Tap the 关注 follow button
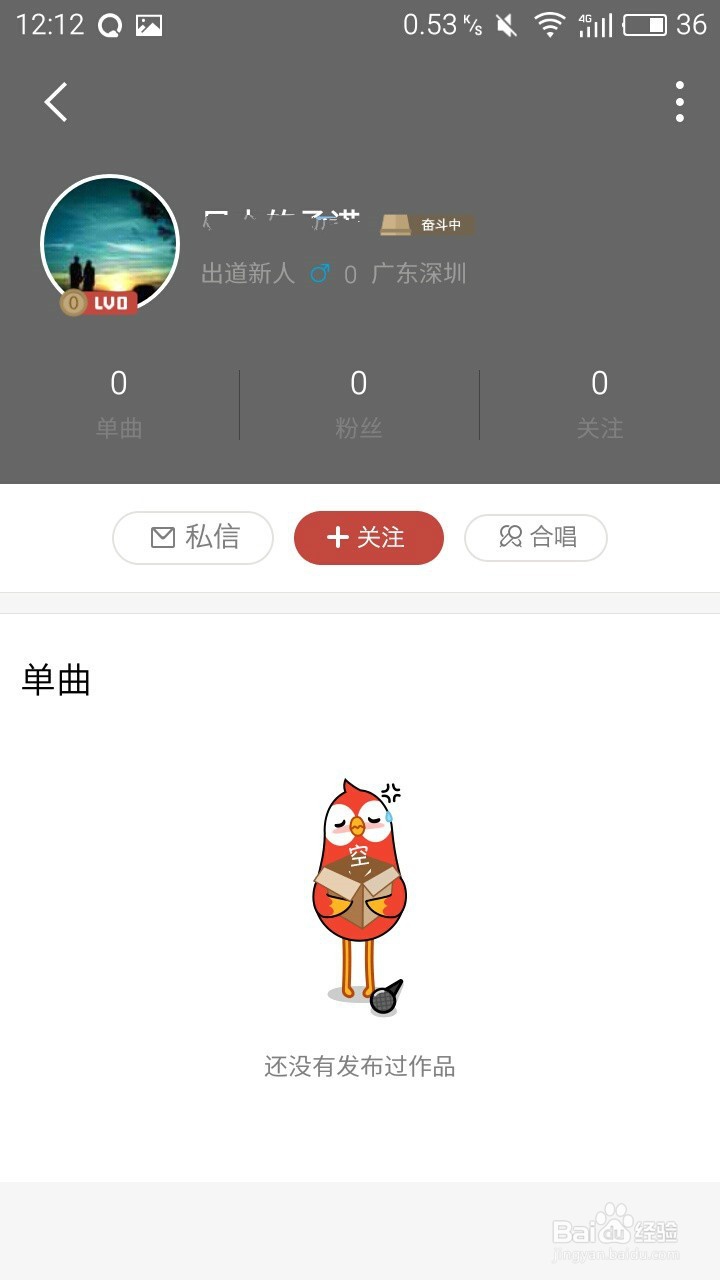 [x=368, y=537]
